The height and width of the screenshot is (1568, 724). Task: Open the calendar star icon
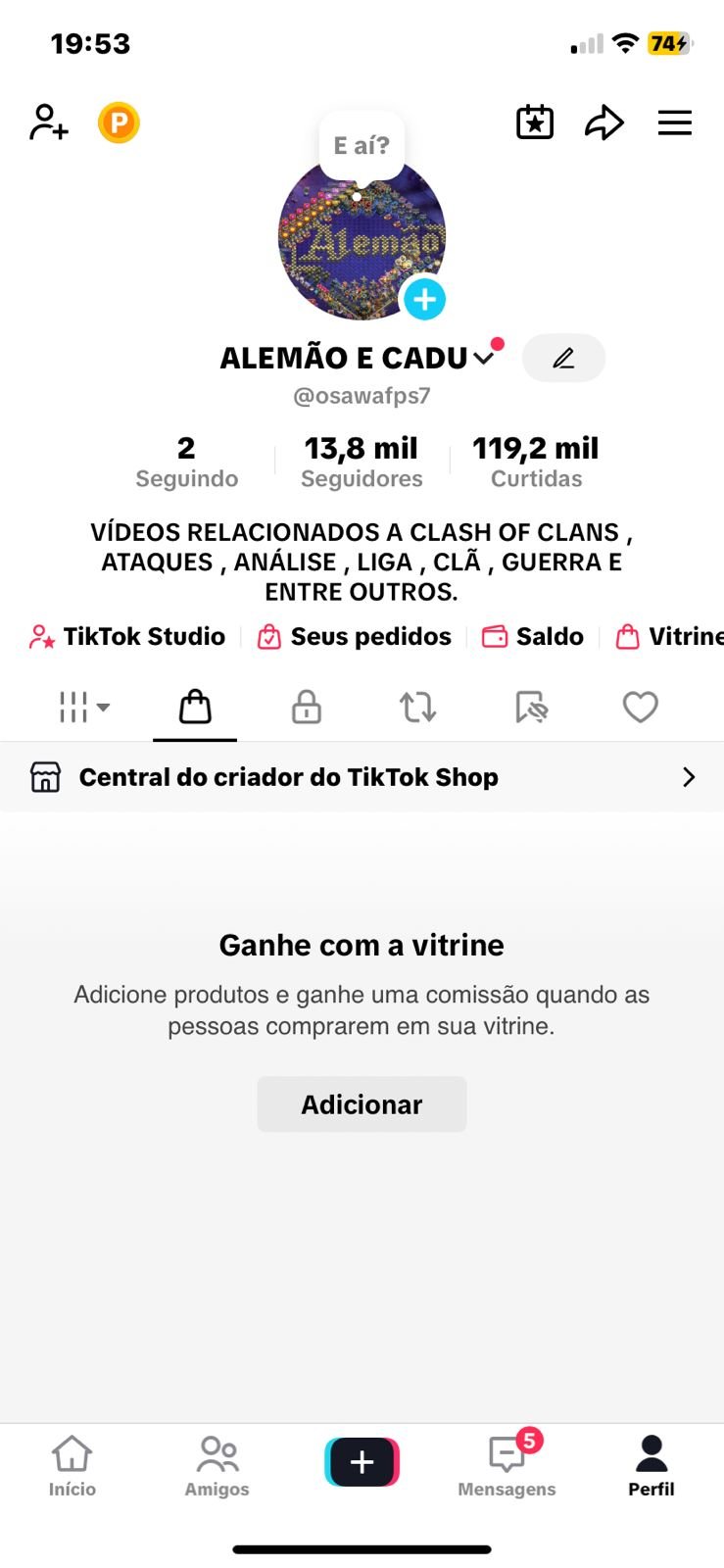pos(535,122)
